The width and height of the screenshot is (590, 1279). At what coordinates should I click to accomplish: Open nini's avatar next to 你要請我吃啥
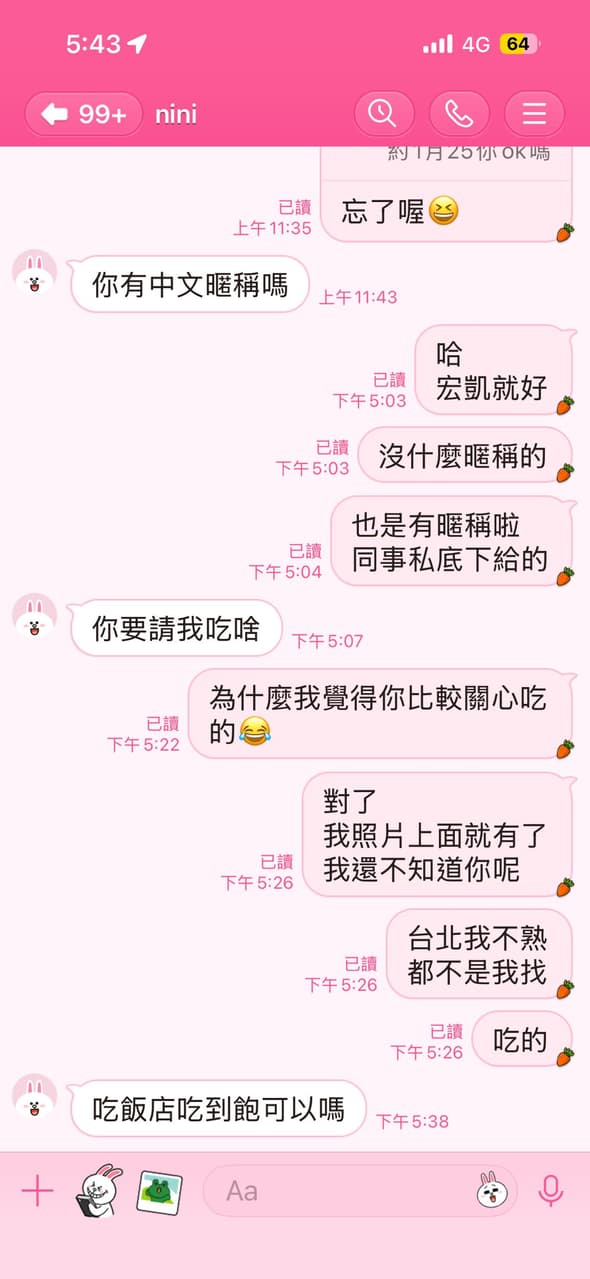[35, 618]
